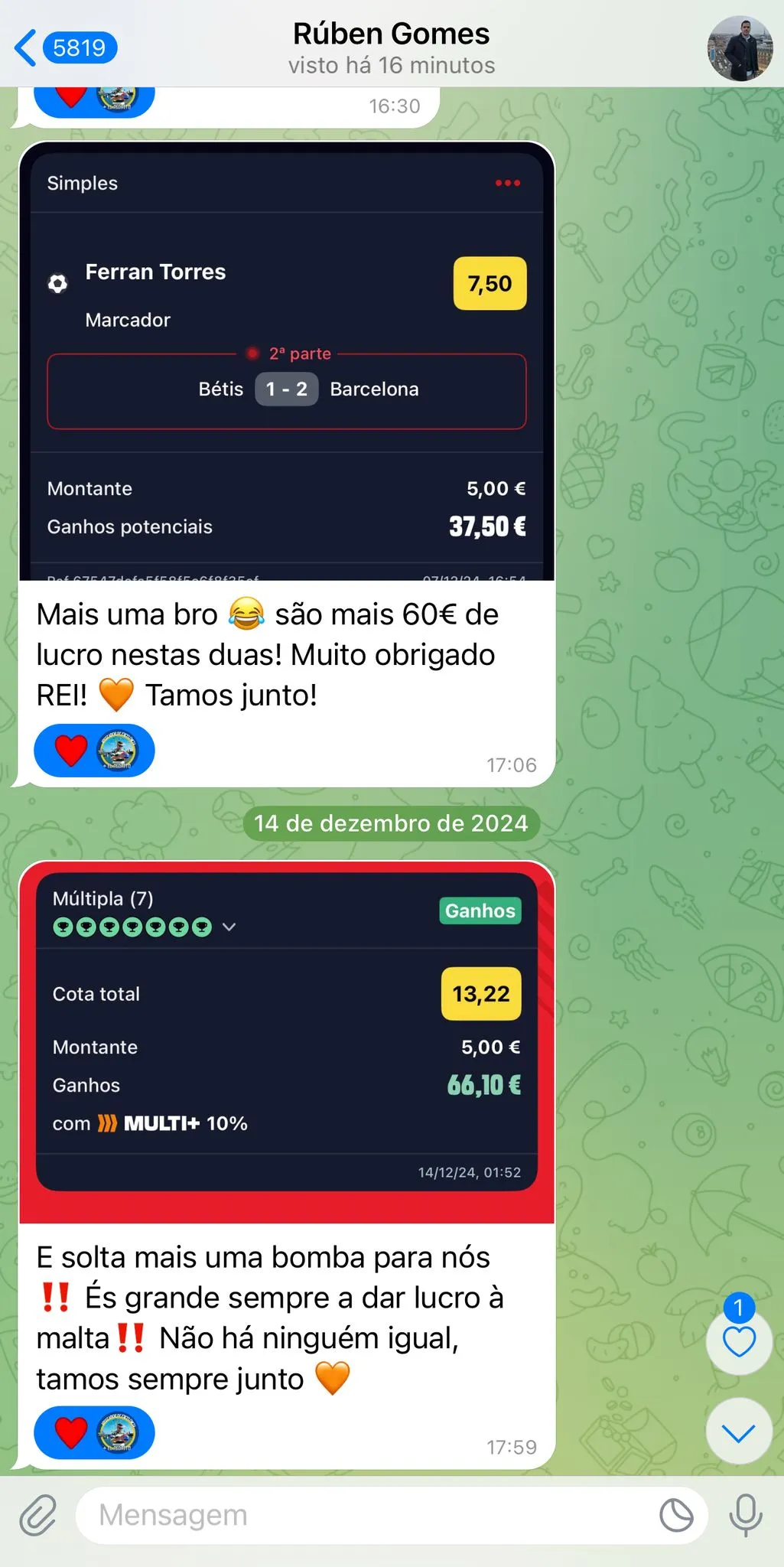784x1567 pixels.
Task: Tap the heart reaction on the 17:59 message
Action: [71, 1432]
